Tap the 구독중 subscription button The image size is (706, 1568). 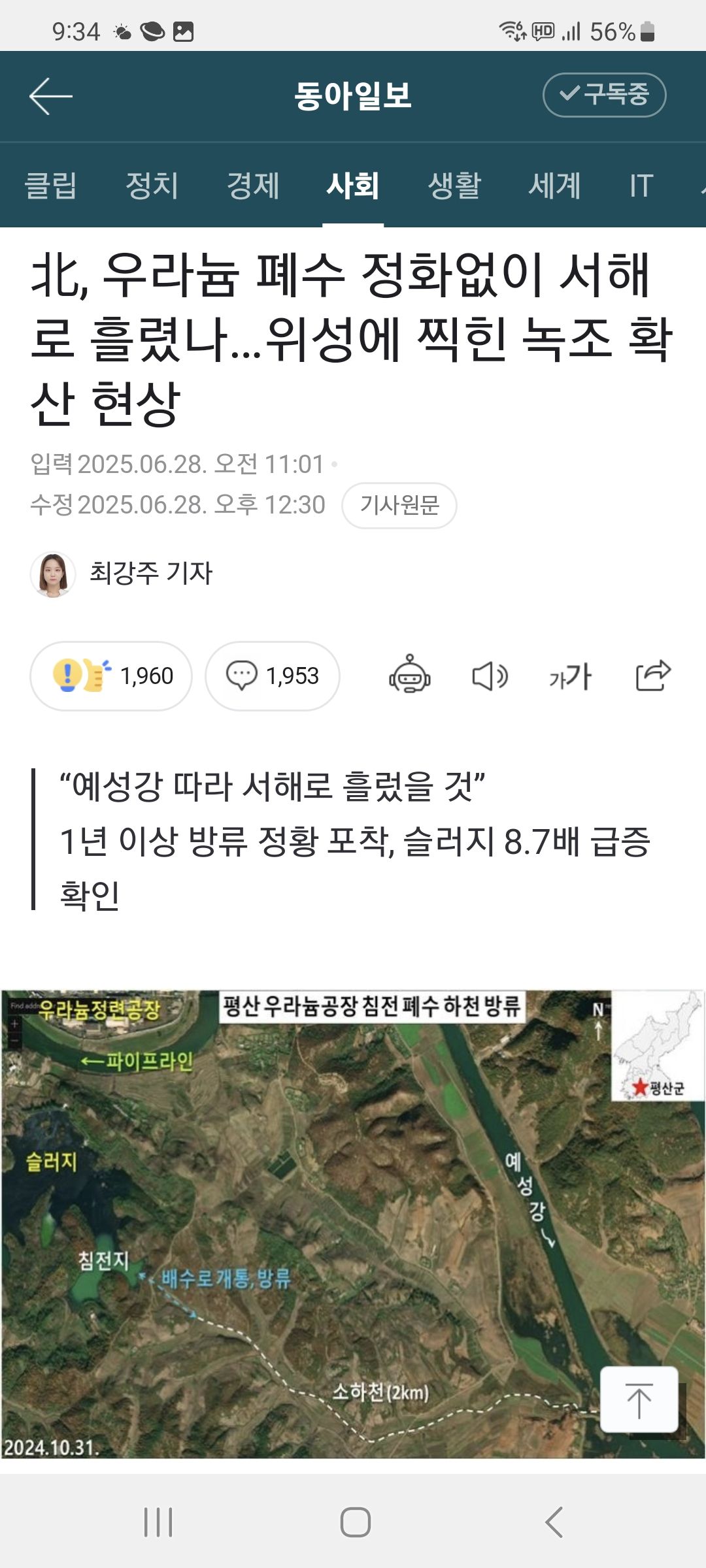[x=604, y=95]
